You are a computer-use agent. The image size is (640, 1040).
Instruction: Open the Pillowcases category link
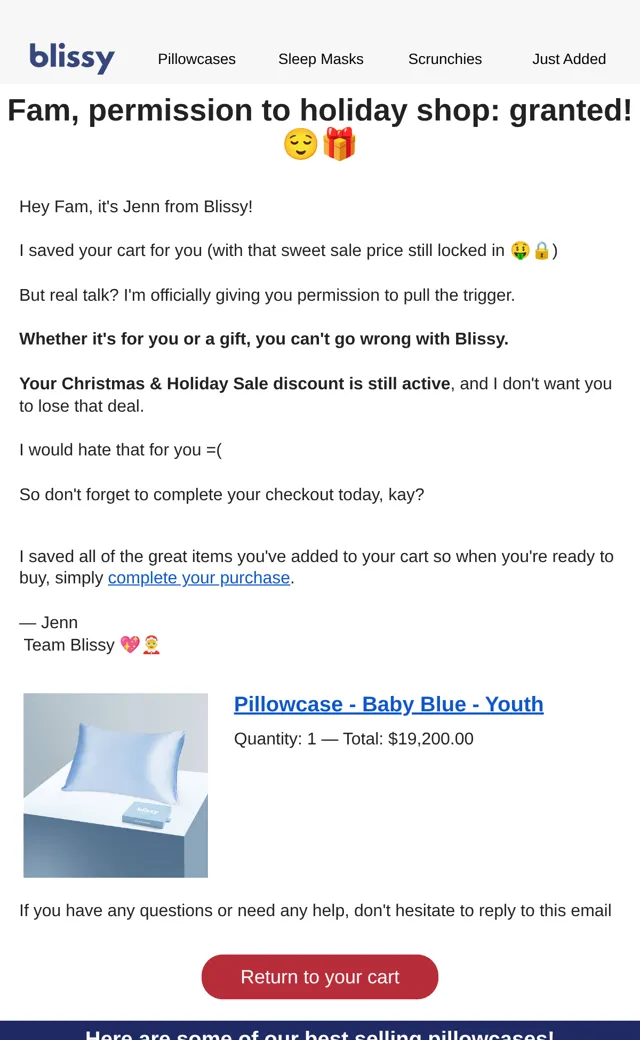196,59
